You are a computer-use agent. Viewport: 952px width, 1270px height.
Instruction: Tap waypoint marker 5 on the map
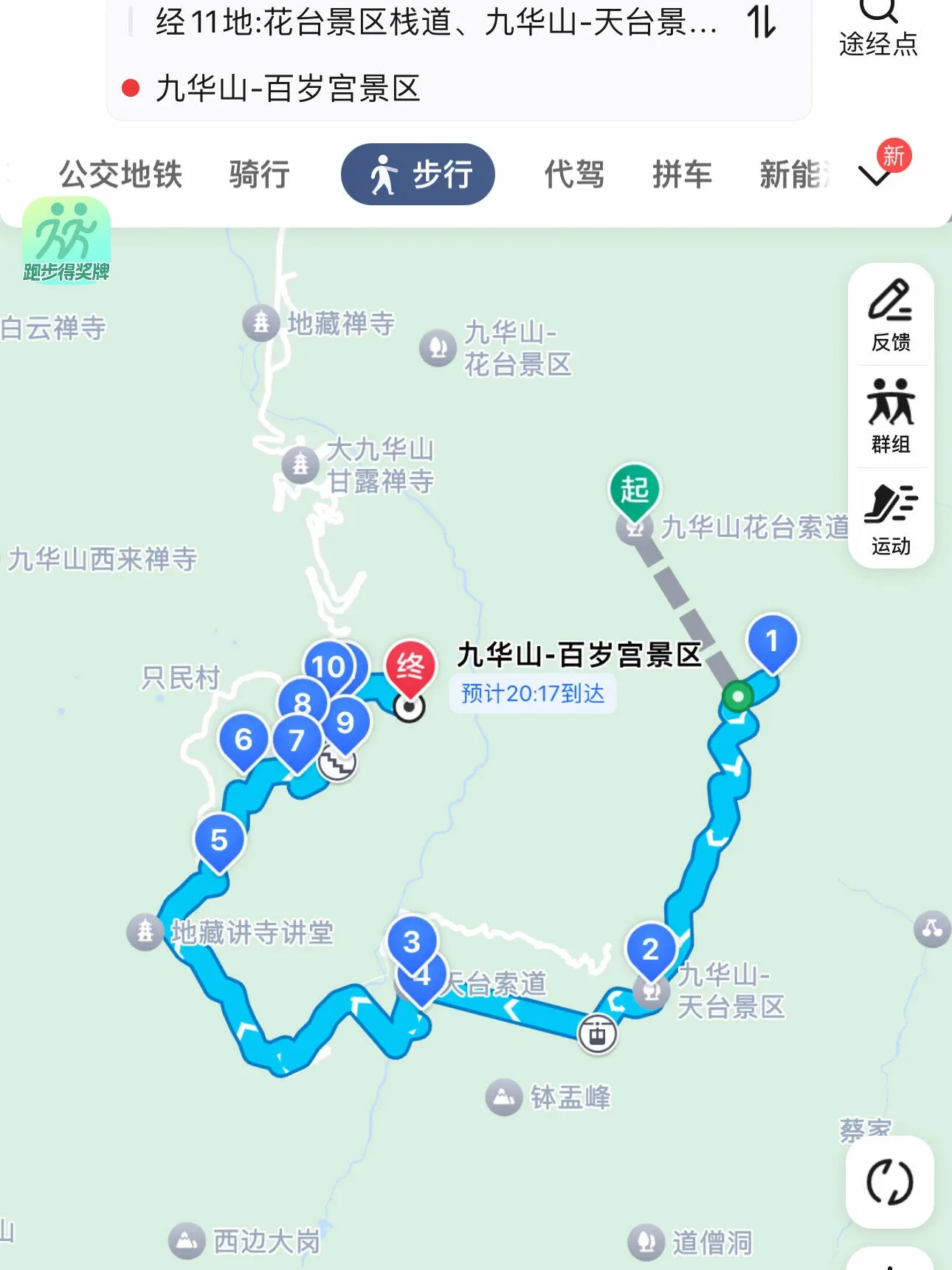click(x=219, y=840)
